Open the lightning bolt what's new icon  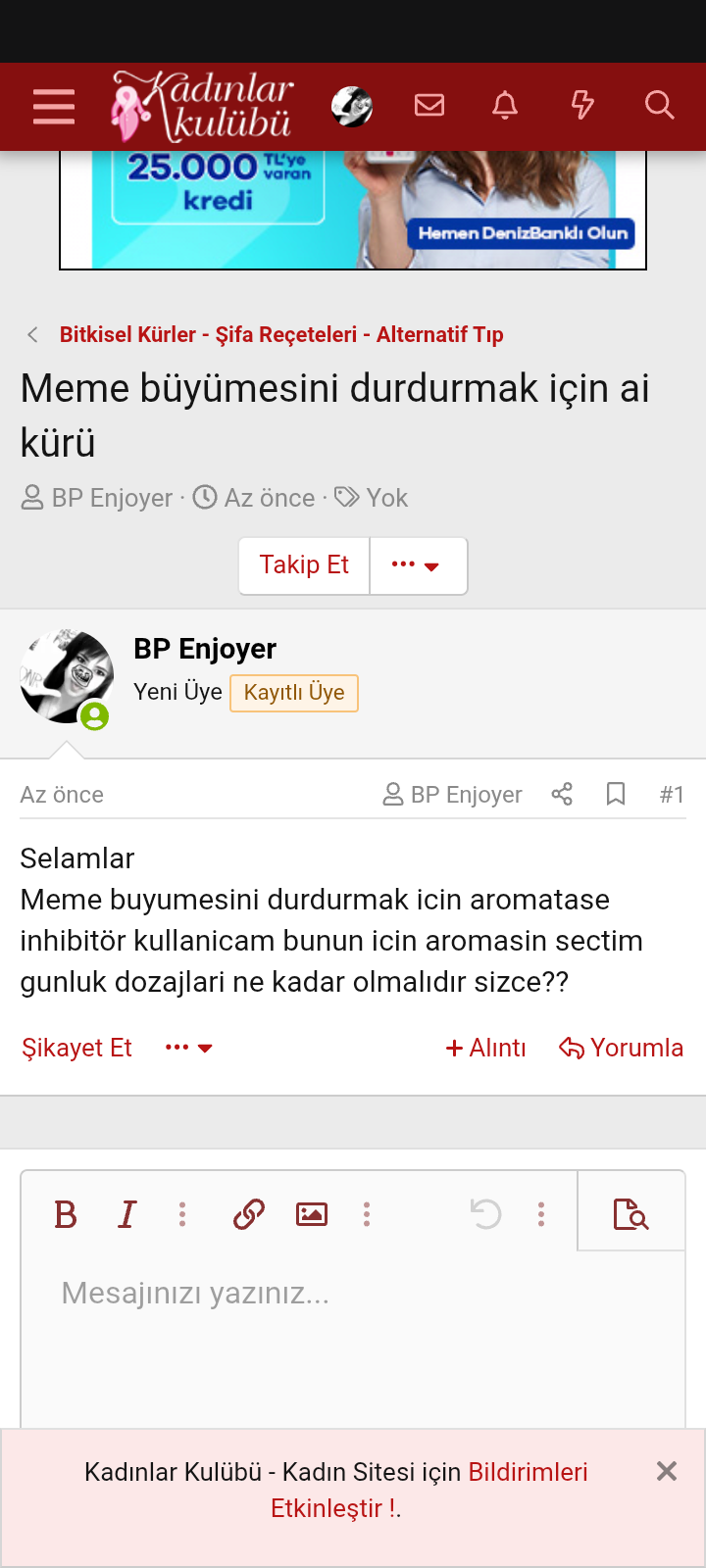click(582, 105)
